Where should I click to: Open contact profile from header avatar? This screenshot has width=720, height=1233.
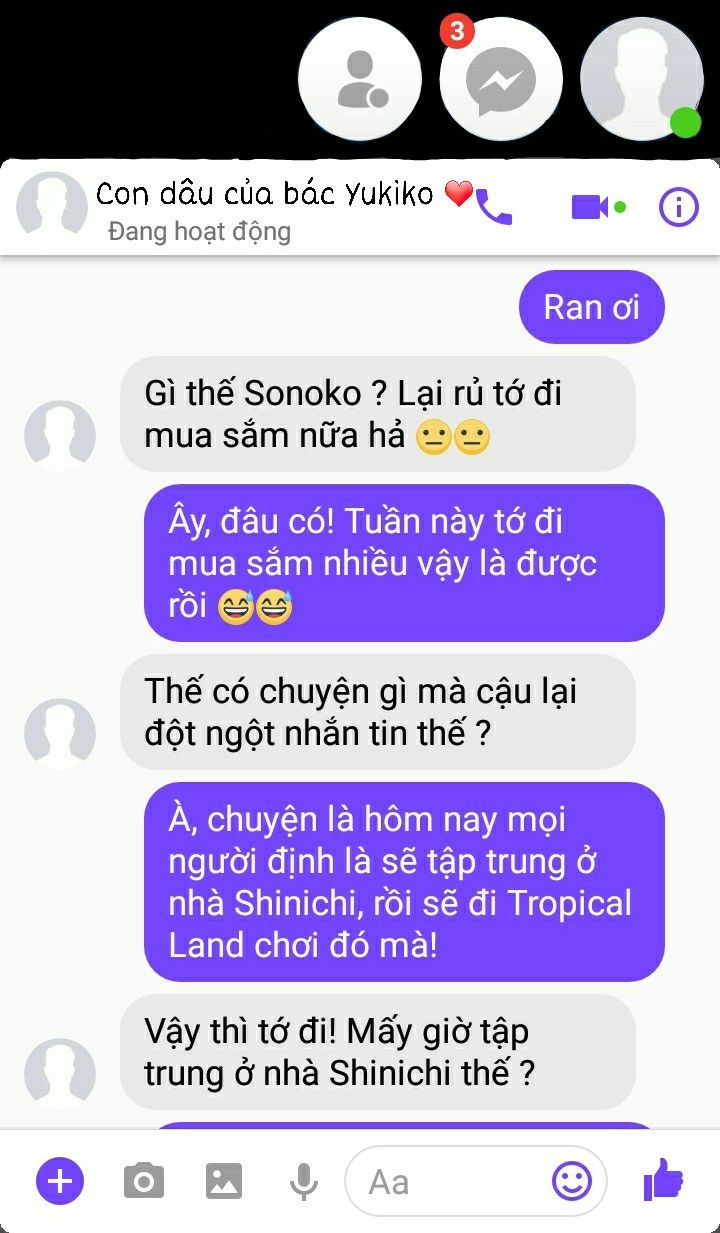pos(52,207)
